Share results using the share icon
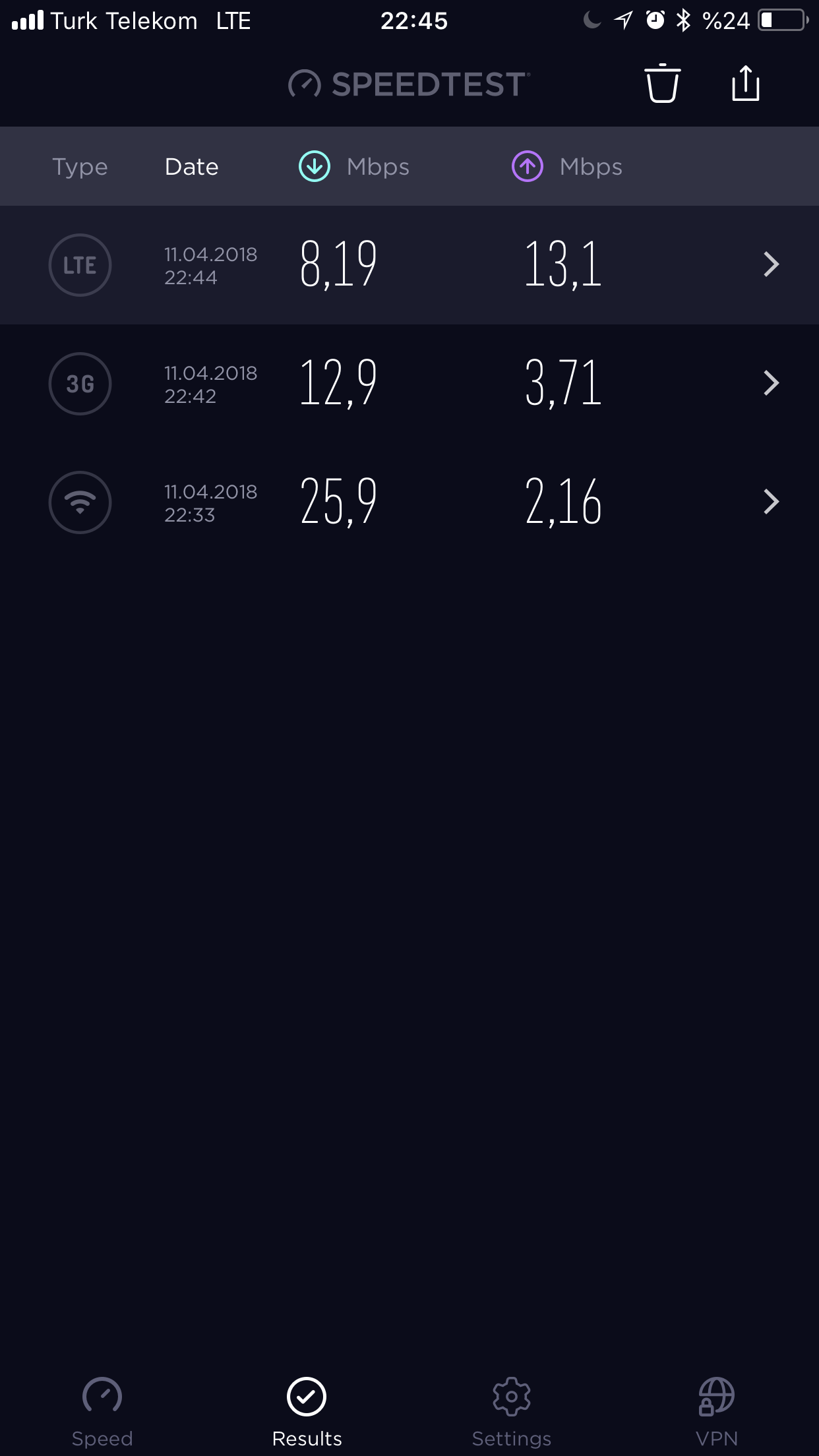Viewport: 819px width, 1456px height. (x=746, y=83)
